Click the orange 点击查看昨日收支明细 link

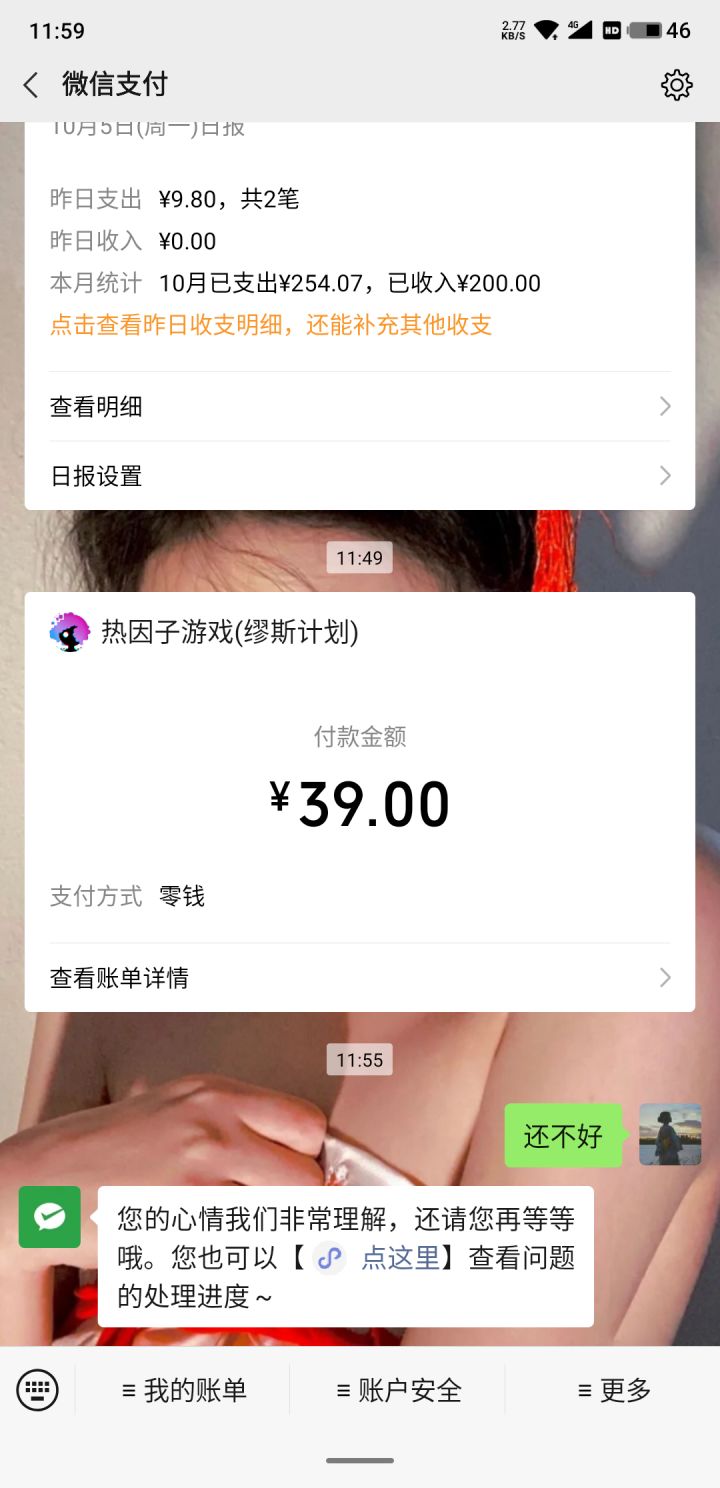pyautogui.click(x=270, y=325)
